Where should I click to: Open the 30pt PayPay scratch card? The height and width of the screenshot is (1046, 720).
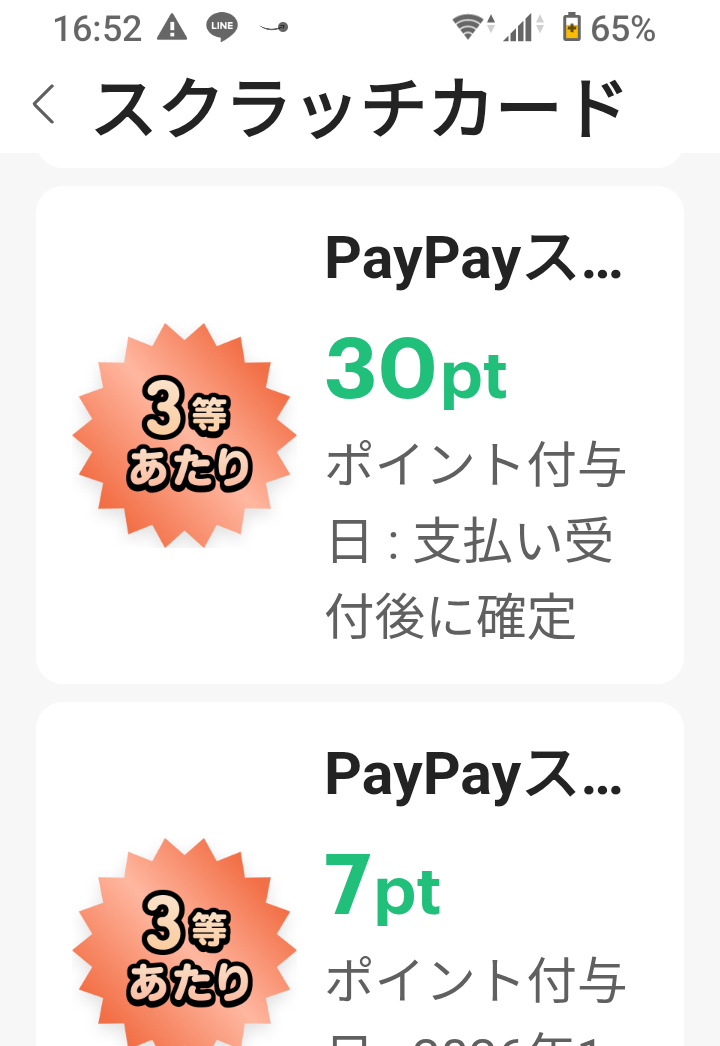point(360,435)
